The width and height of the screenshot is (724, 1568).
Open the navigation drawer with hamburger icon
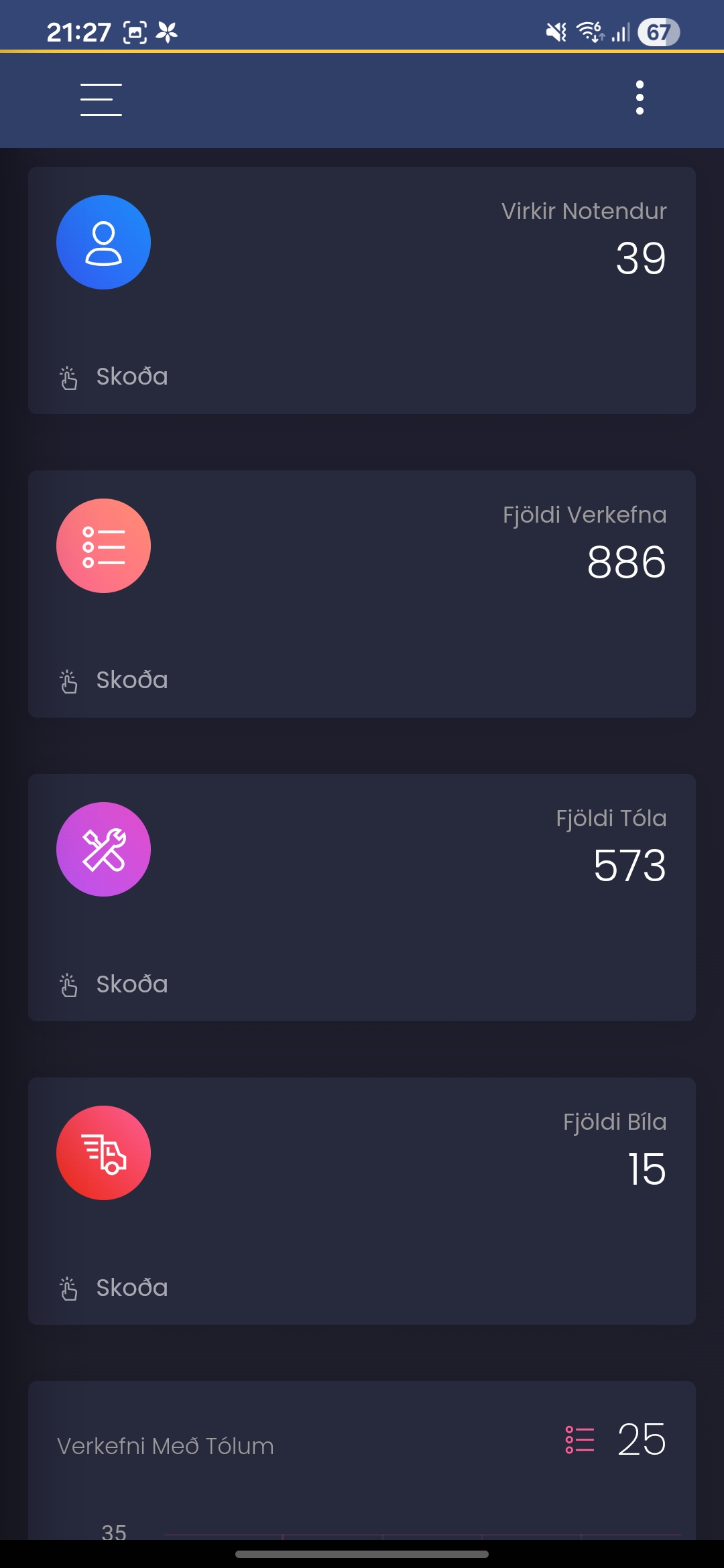(x=101, y=99)
